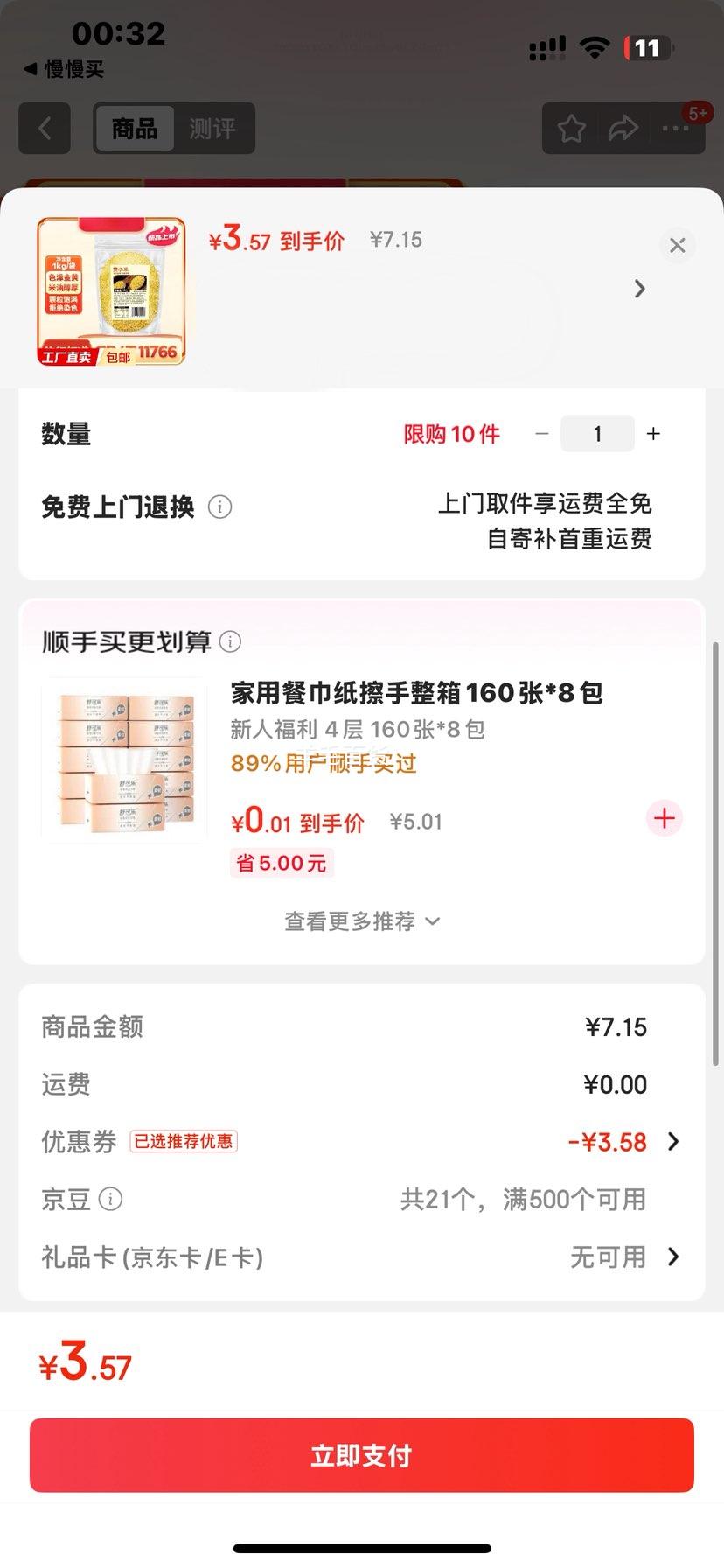Open product details via header chevron
This screenshot has width=724, height=1568.
pos(640,289)
